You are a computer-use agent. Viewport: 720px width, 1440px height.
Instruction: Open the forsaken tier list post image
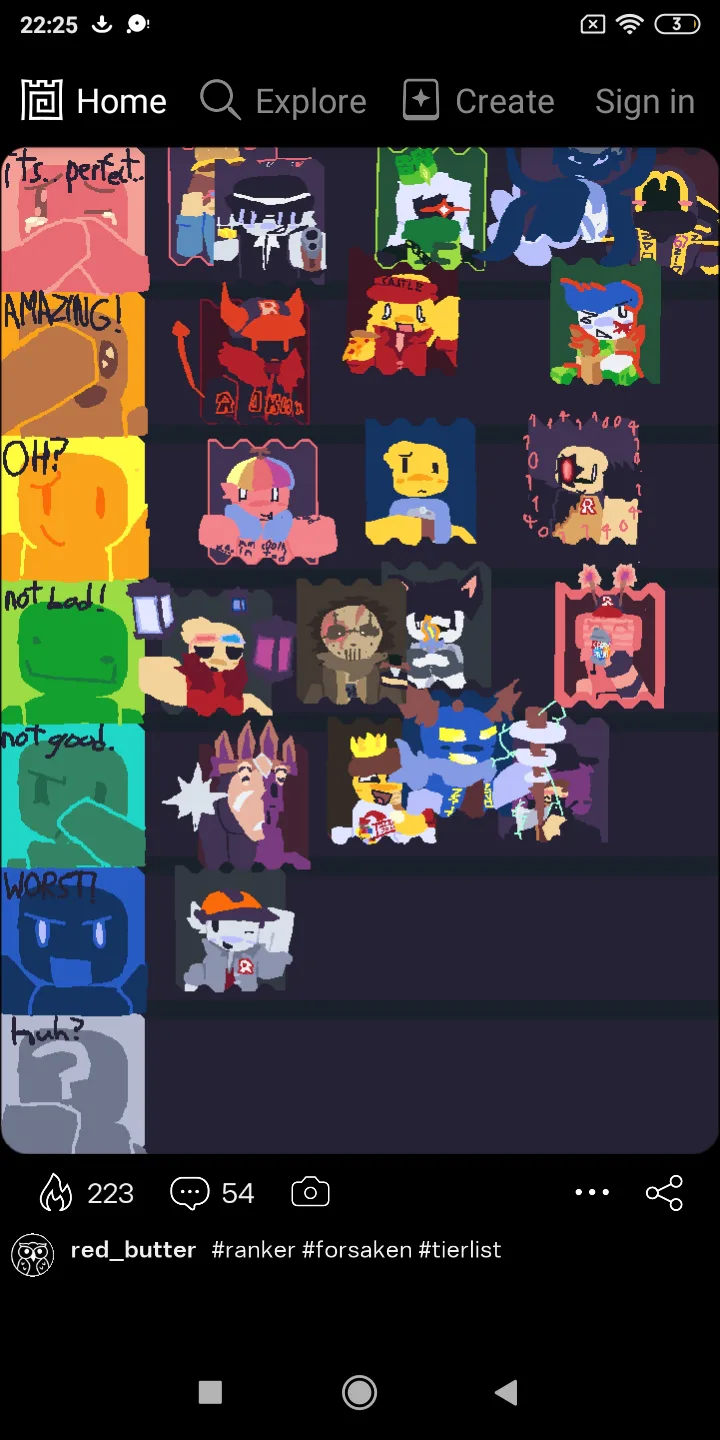360,650
